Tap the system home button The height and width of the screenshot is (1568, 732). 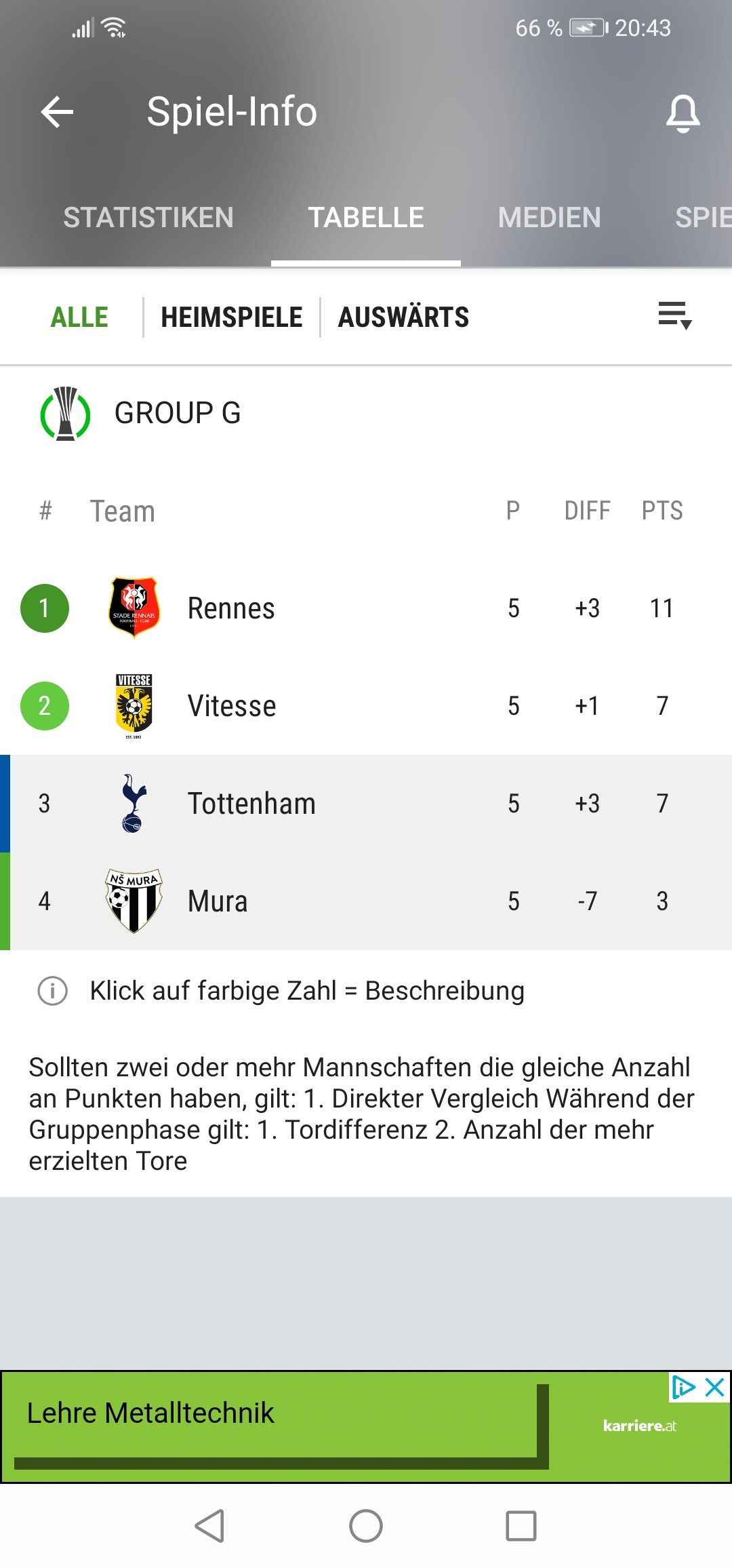(366, 1526)
